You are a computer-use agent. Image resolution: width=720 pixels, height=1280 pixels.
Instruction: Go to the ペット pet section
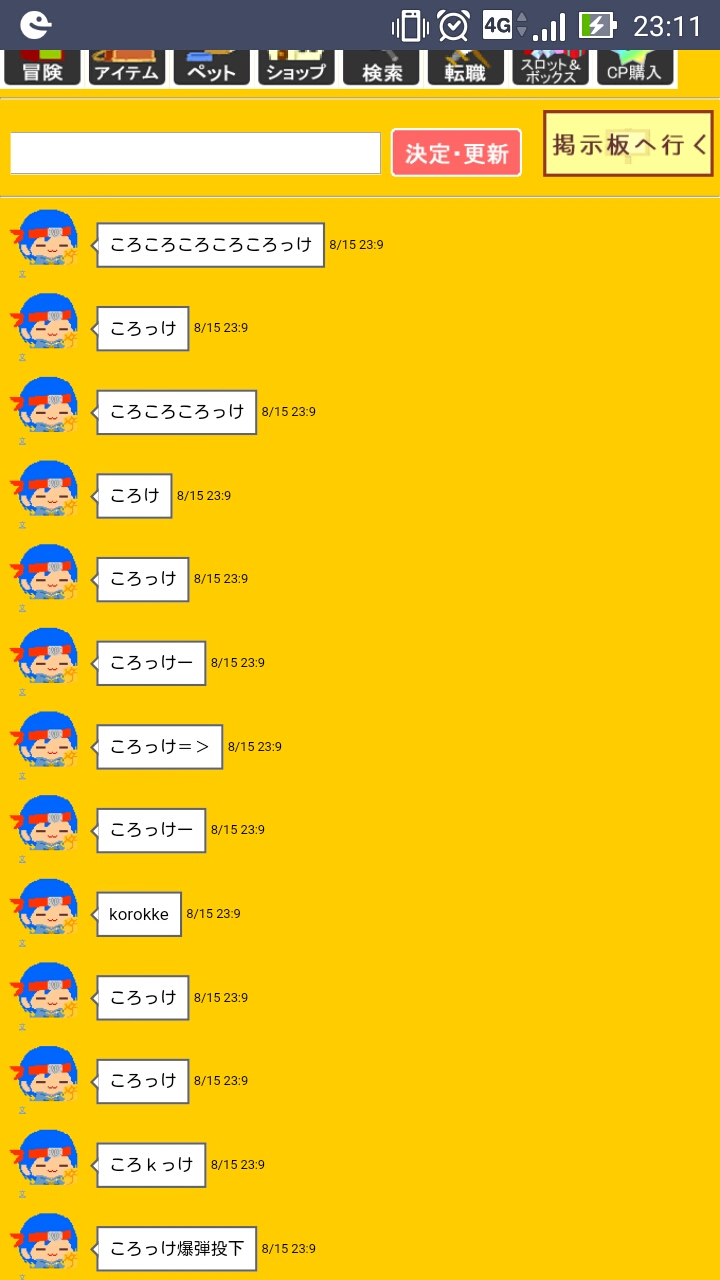211,68
